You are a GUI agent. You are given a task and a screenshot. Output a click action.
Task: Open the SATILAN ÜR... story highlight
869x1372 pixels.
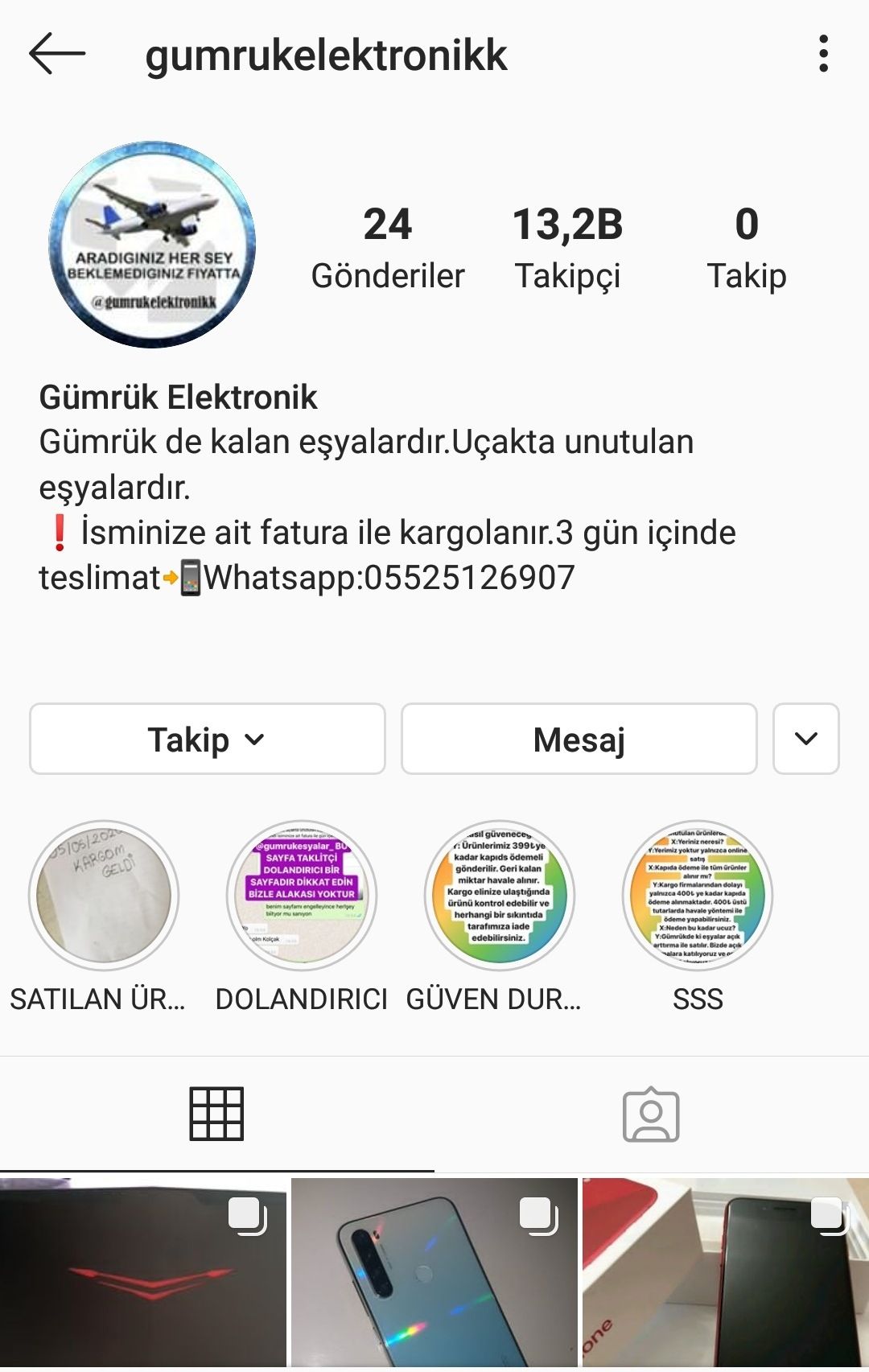tap(104, 896)
